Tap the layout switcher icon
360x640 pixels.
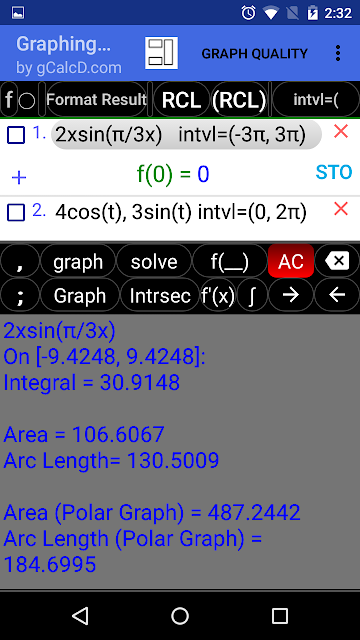161,53
